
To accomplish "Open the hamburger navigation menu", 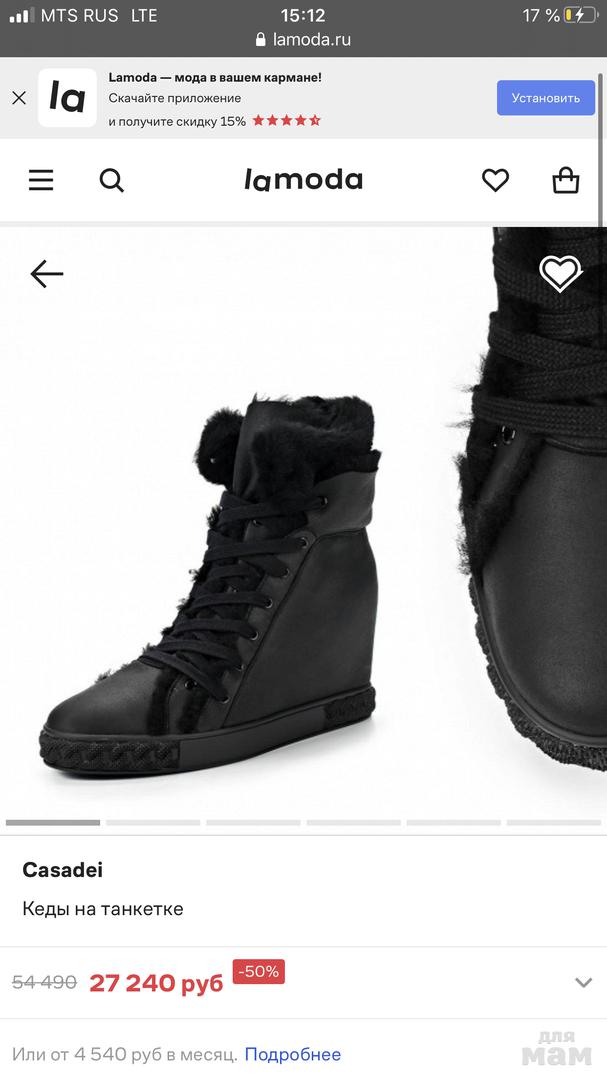I will (41, 180).
